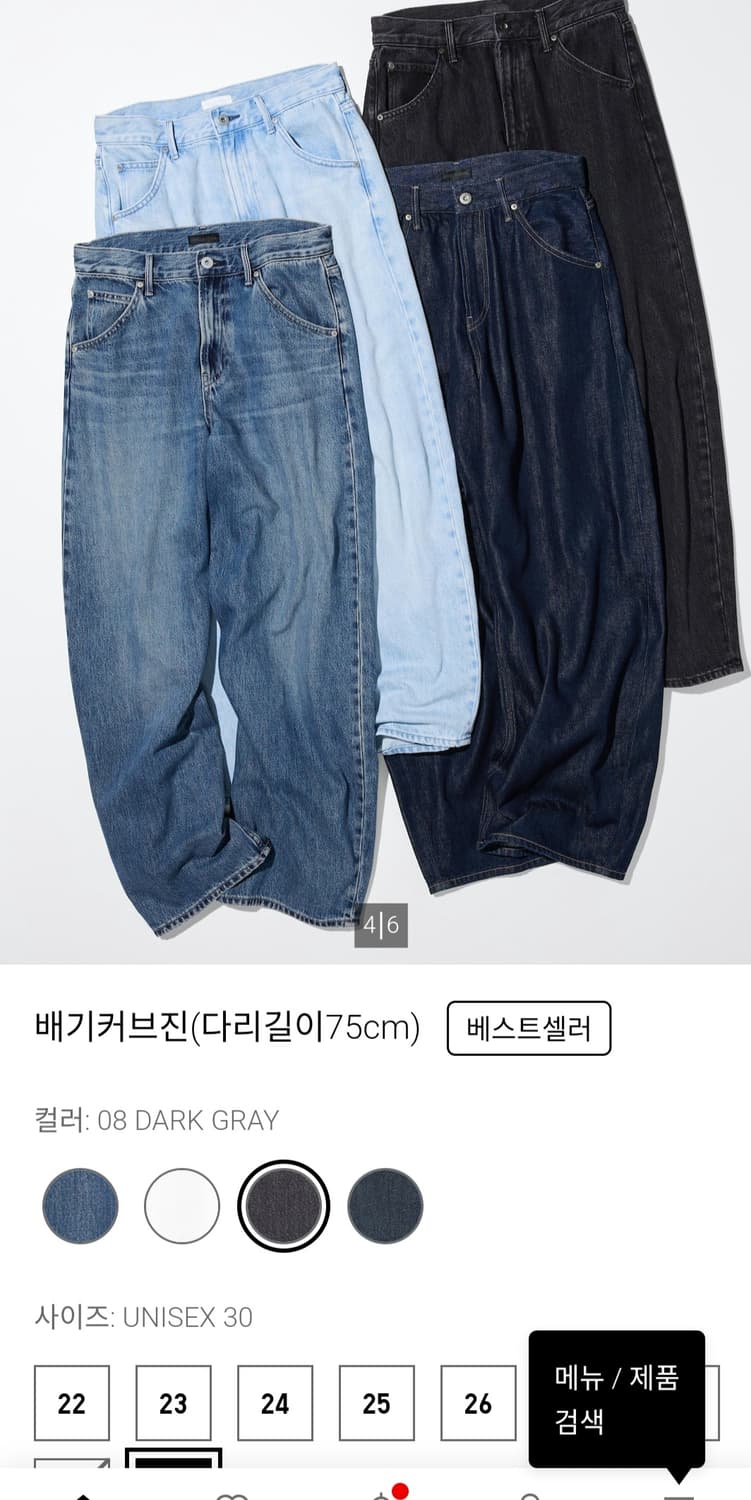Select size 25
The height and width of the screenshot is (1500, 751).
coord(376,1403)
